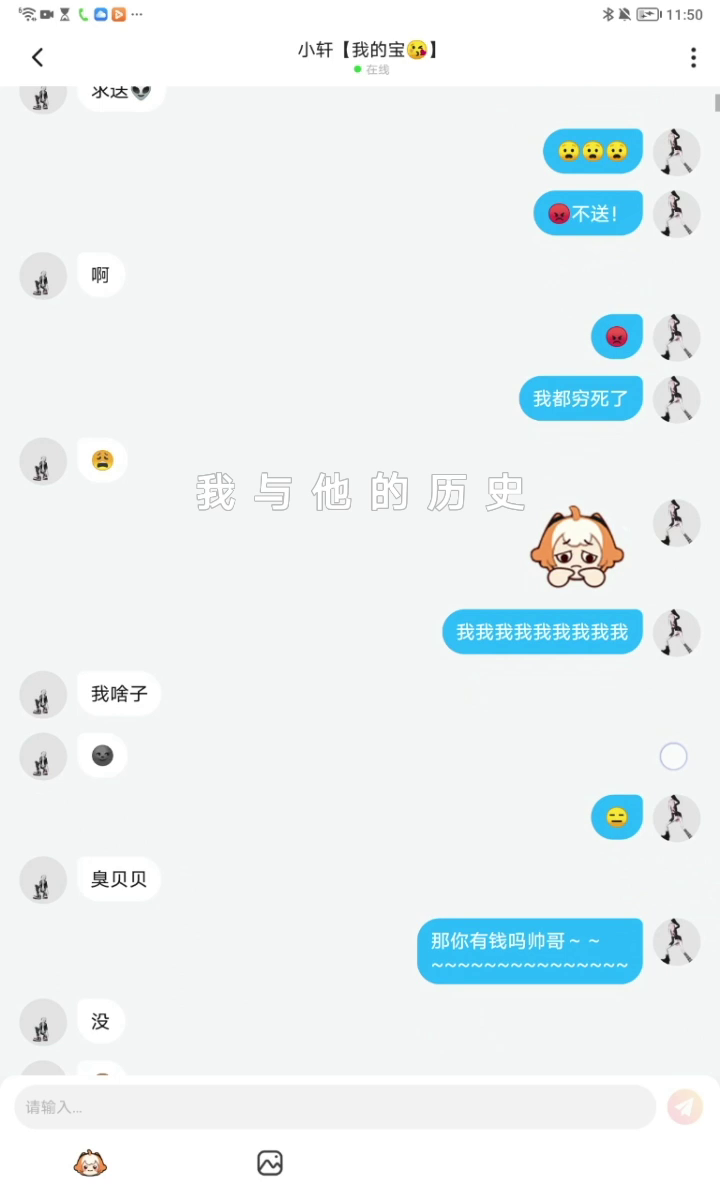The height and width of the screenshot is (1200, 720).
Task: Tap the circle button near black moon message
Action: pyautogui.click(x=673, y=757)
